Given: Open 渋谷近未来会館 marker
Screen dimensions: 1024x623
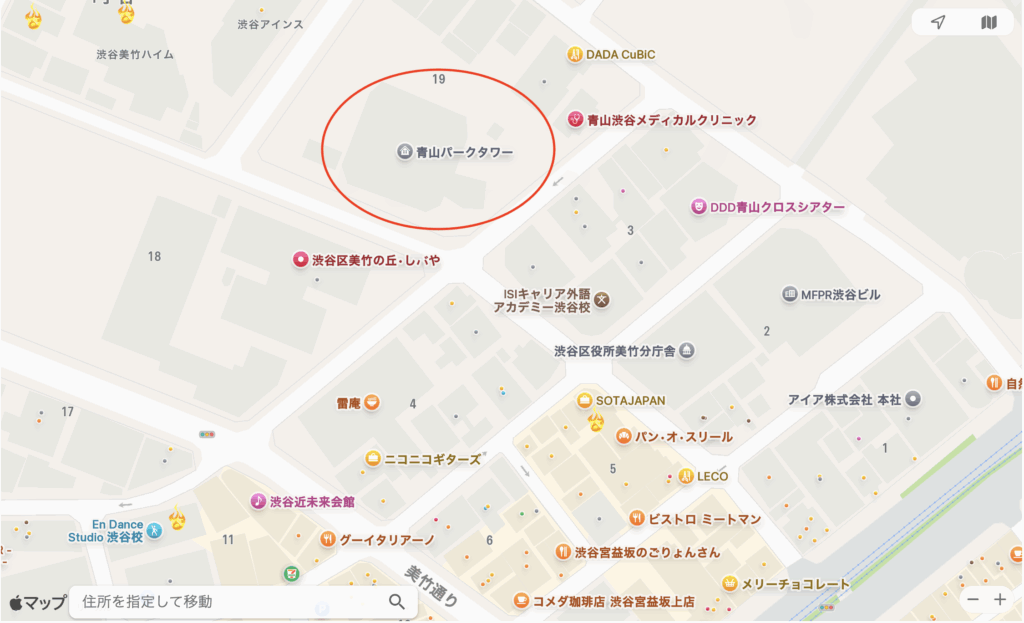Looking at the screenshot, I should pos(258,501).
